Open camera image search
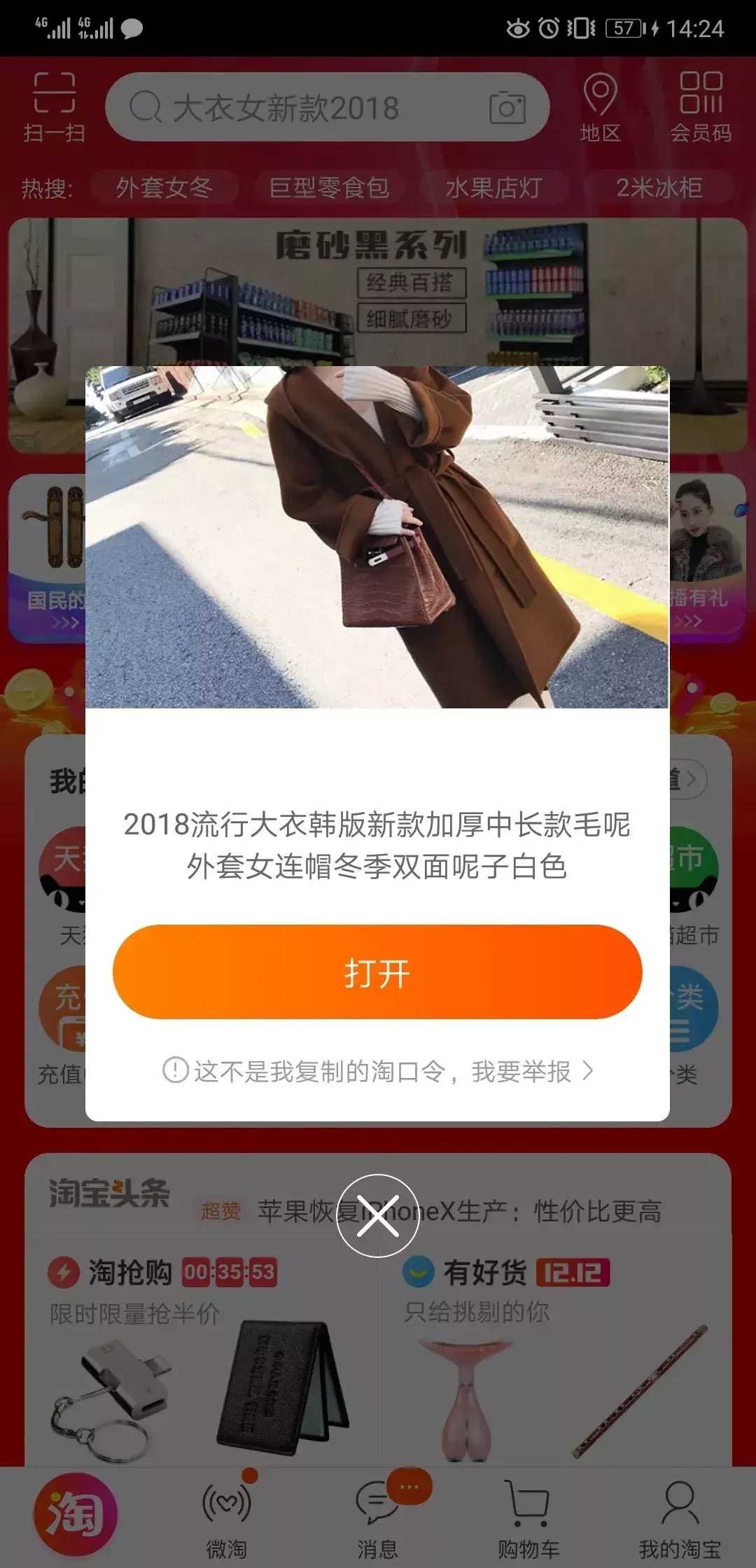Screen dimensions: 756x1568 tap(507, 108)
